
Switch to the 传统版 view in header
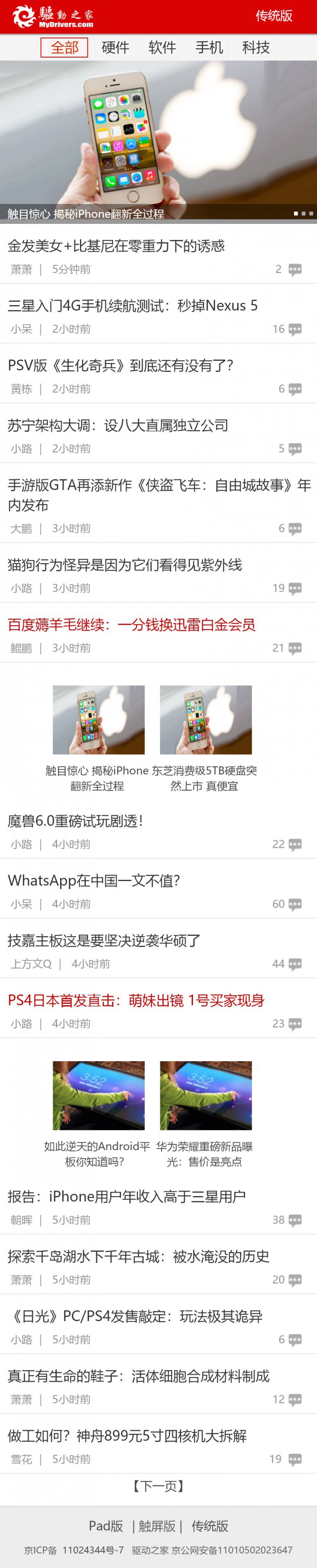point(273,16)
